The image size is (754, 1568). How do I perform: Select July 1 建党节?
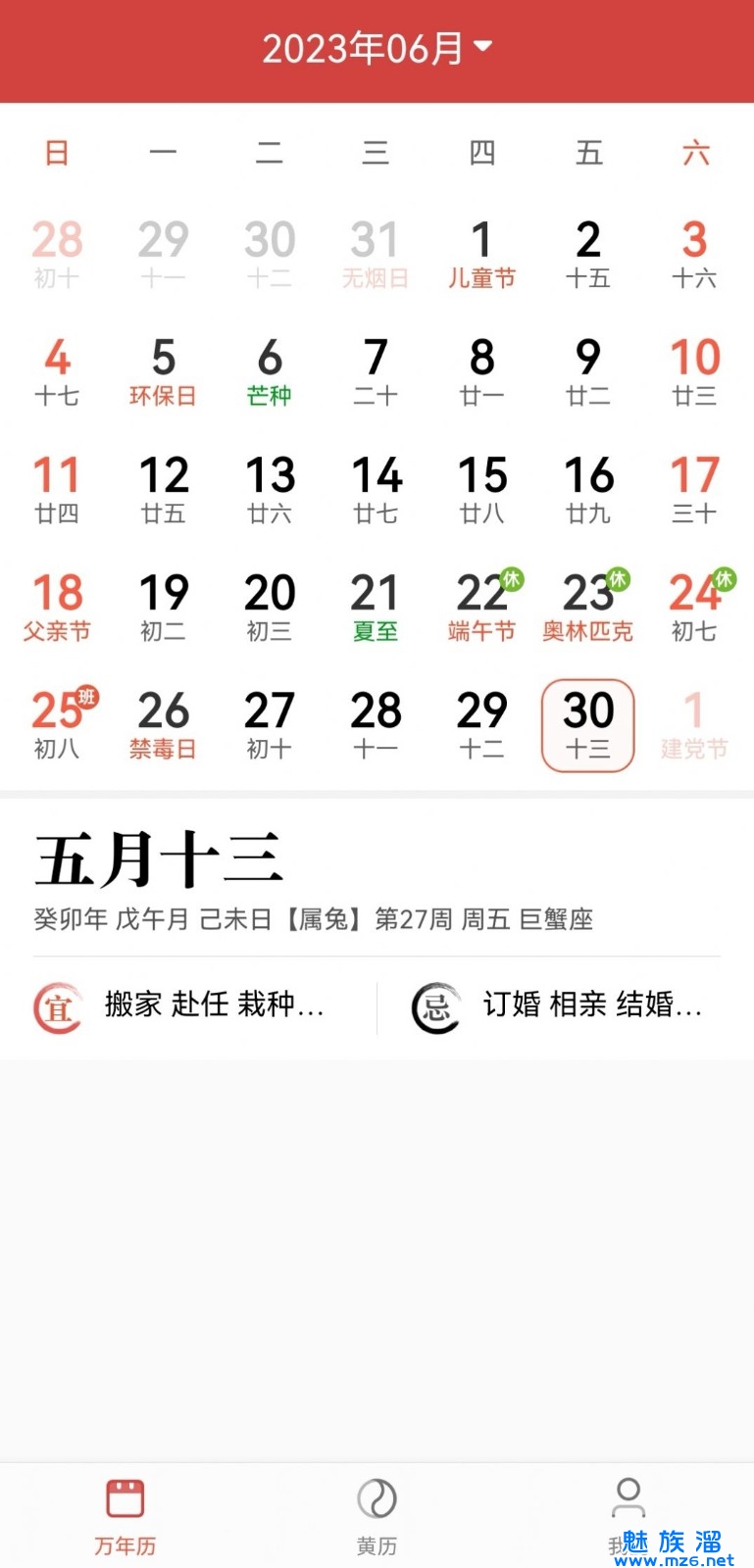click(694, 724)
